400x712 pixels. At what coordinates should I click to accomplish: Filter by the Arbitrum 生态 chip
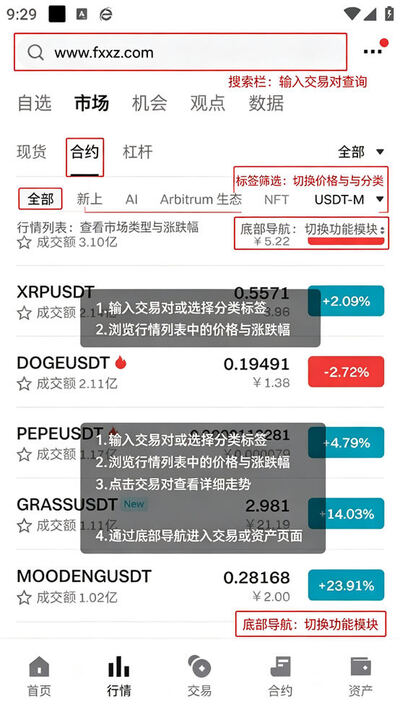201,199
